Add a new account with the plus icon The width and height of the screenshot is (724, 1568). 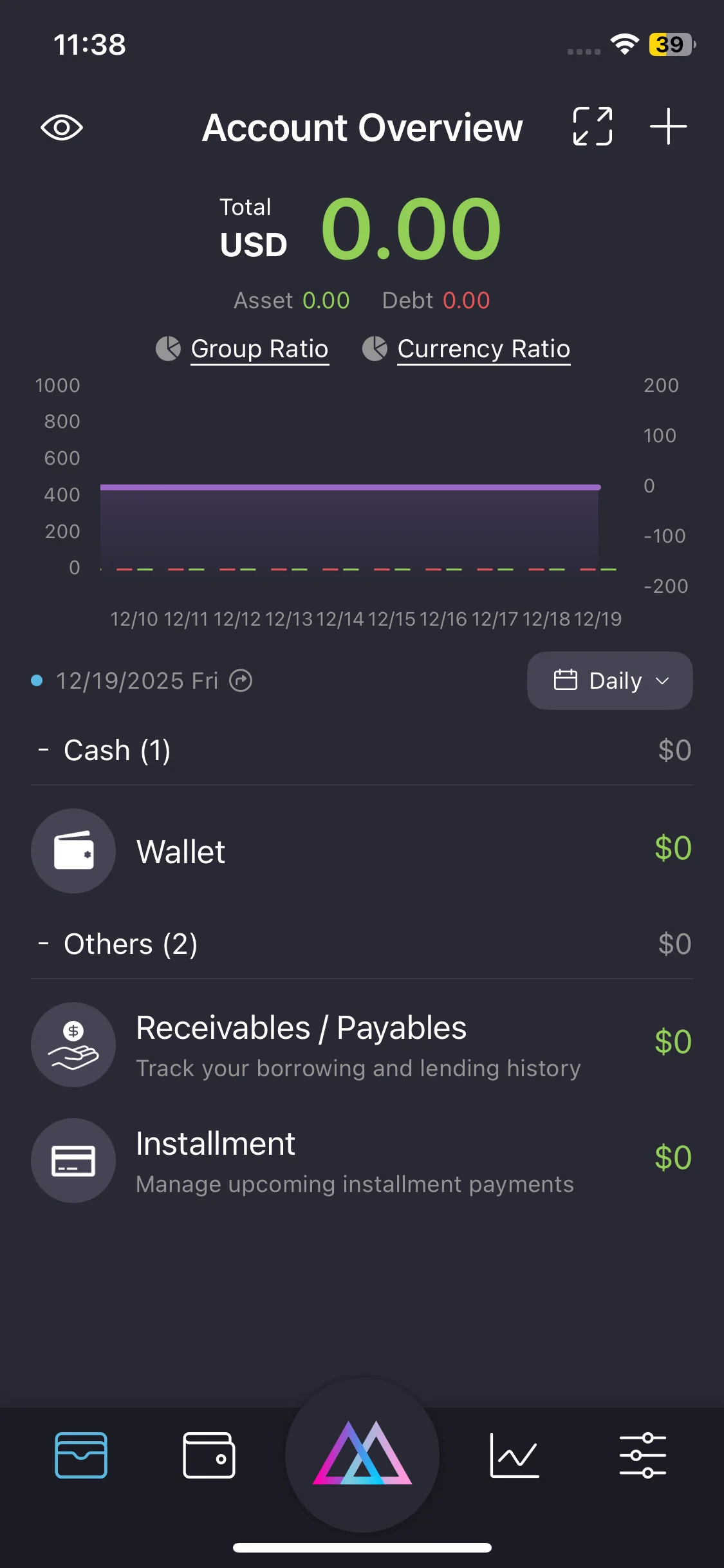pos(668,126)
